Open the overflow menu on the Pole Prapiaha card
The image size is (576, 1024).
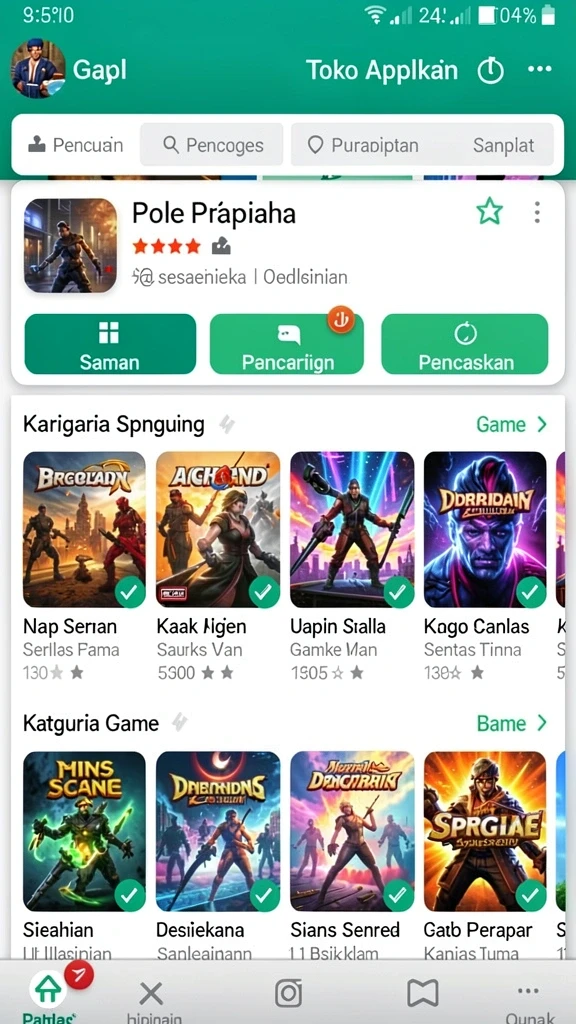pos(537,212)
